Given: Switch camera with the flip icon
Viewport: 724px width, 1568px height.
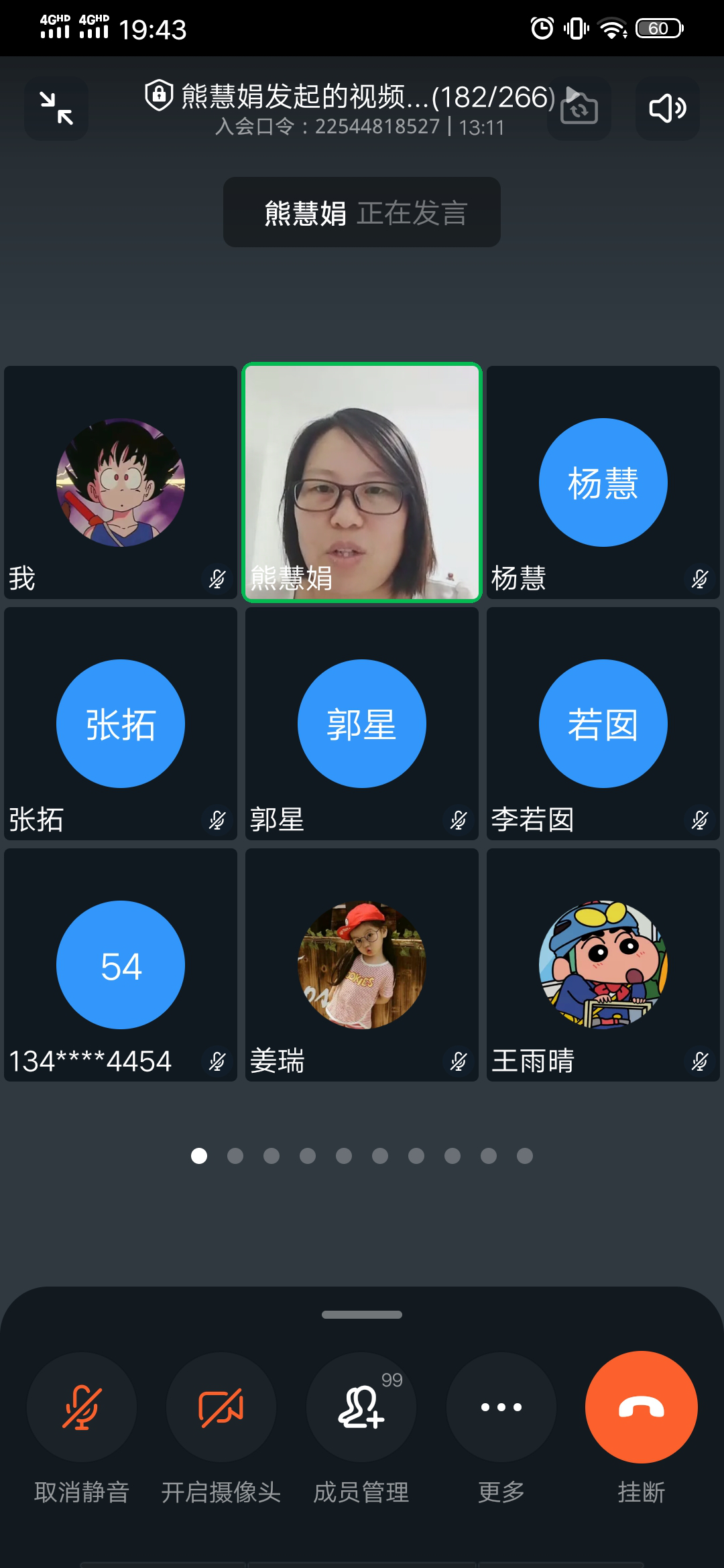Looking at the screenshot, I should tap(579, 109).
